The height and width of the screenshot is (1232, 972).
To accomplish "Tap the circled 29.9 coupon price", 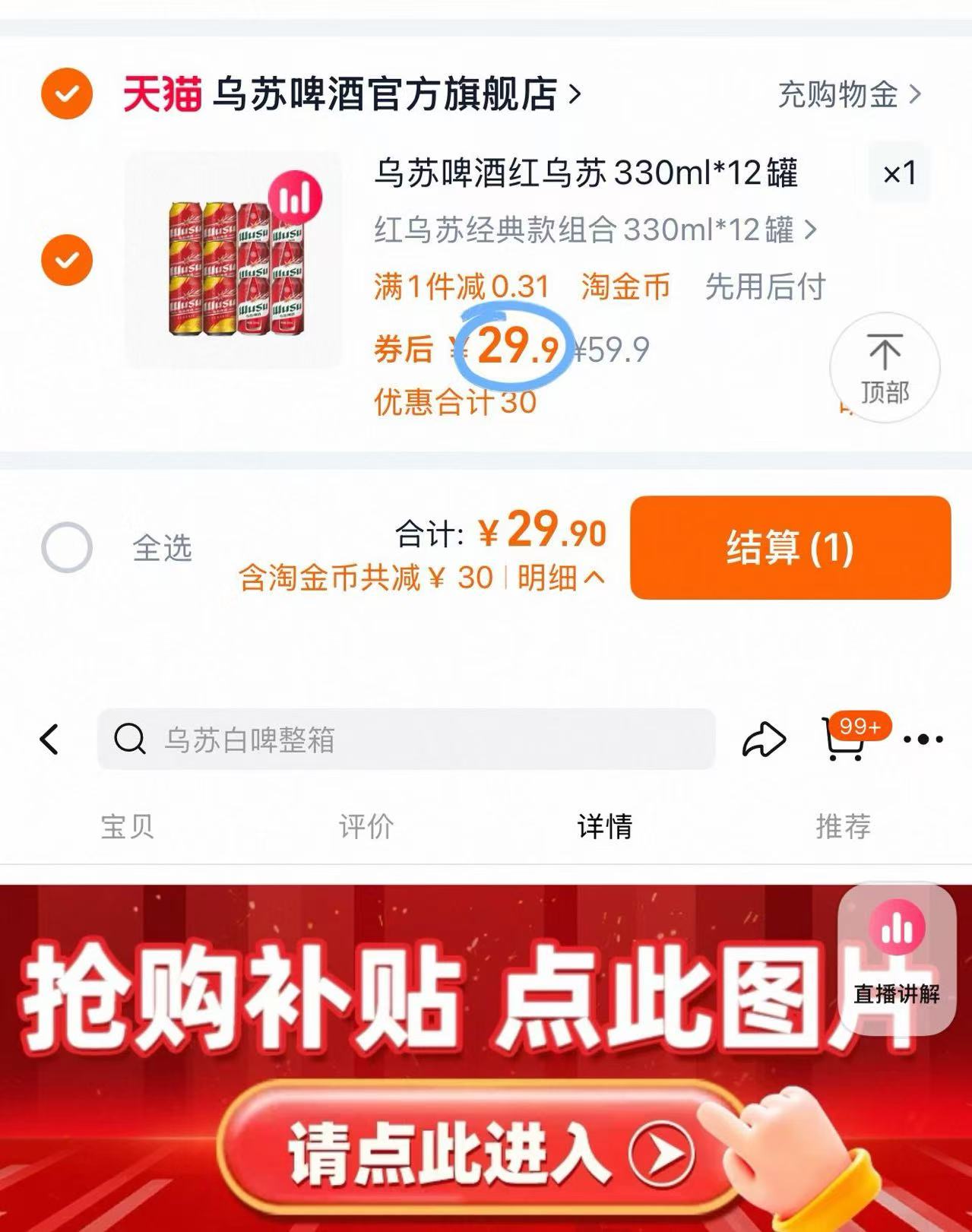I will coord(516,347).
